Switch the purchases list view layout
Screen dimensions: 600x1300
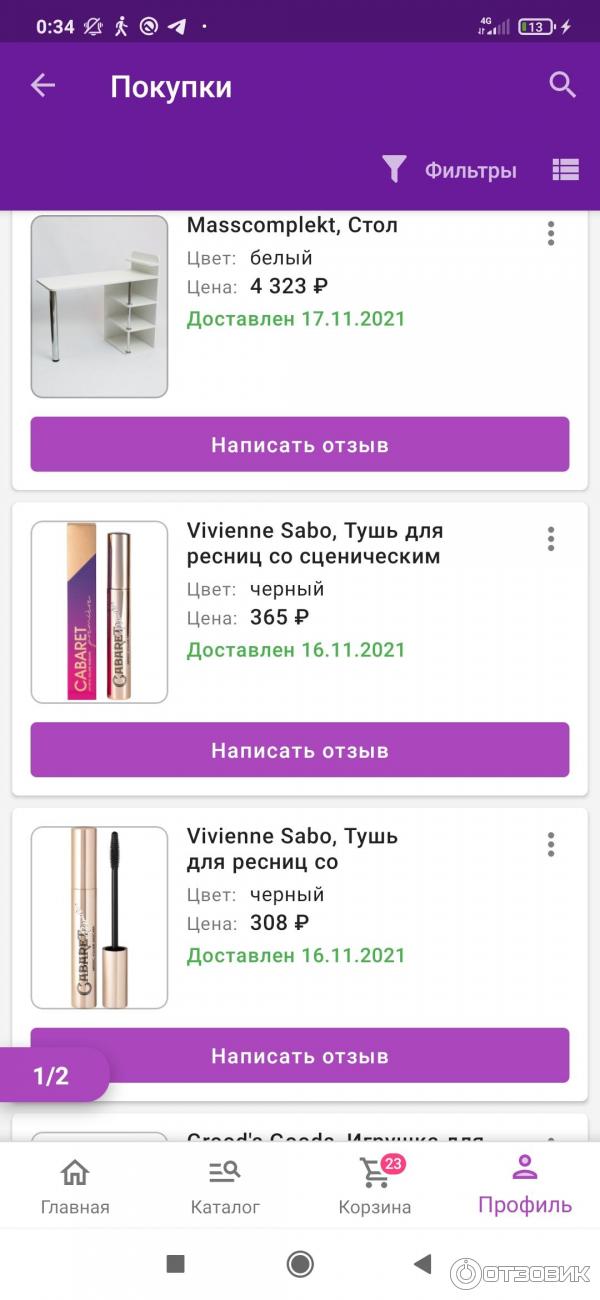point(565,170)
